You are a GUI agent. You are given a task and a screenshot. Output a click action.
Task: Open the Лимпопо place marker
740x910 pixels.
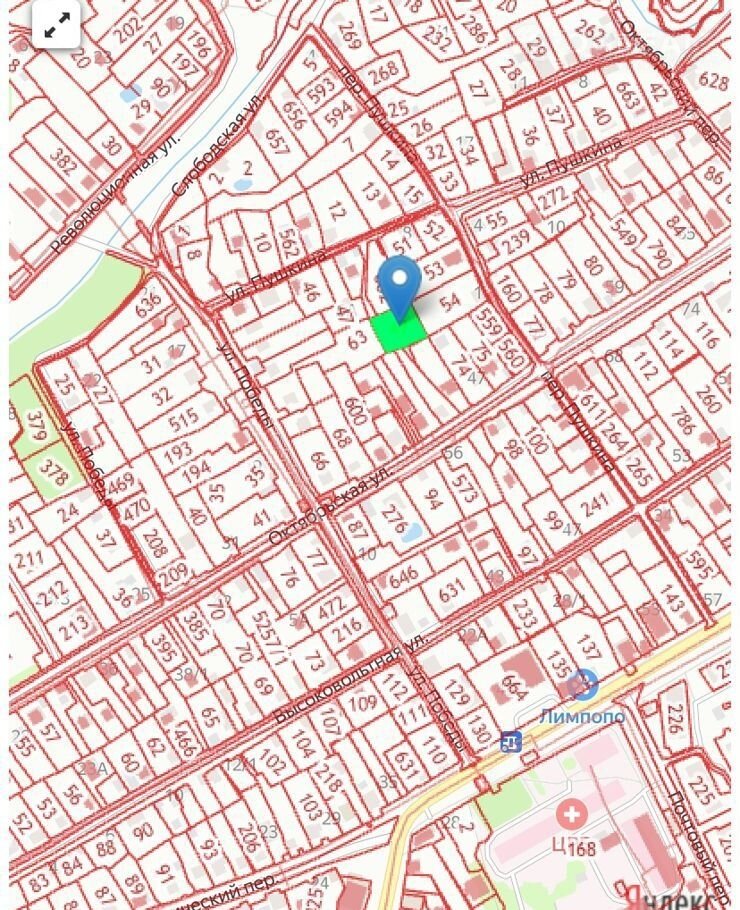(582, 686)
